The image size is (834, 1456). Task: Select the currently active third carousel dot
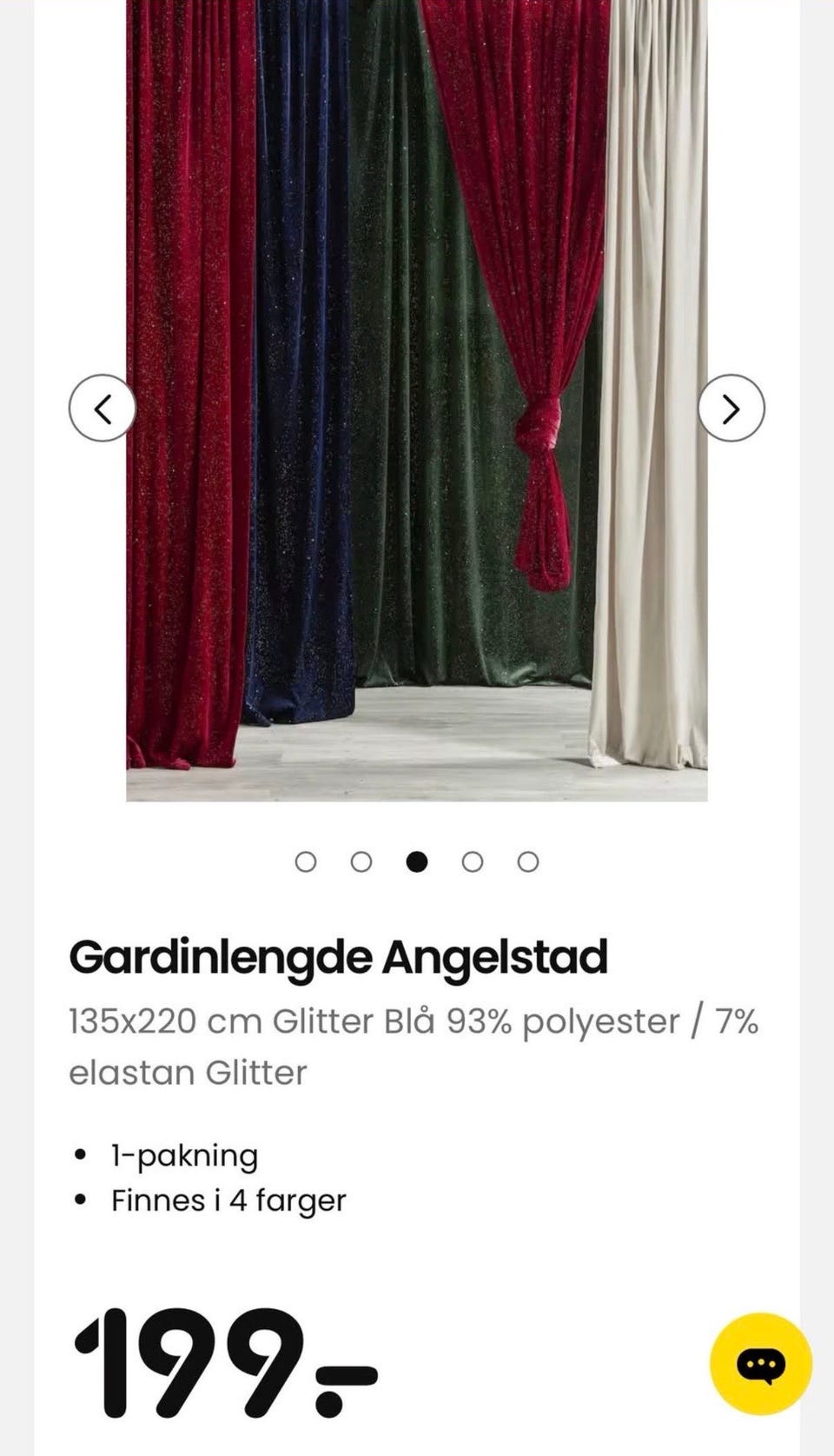[417, 861]
